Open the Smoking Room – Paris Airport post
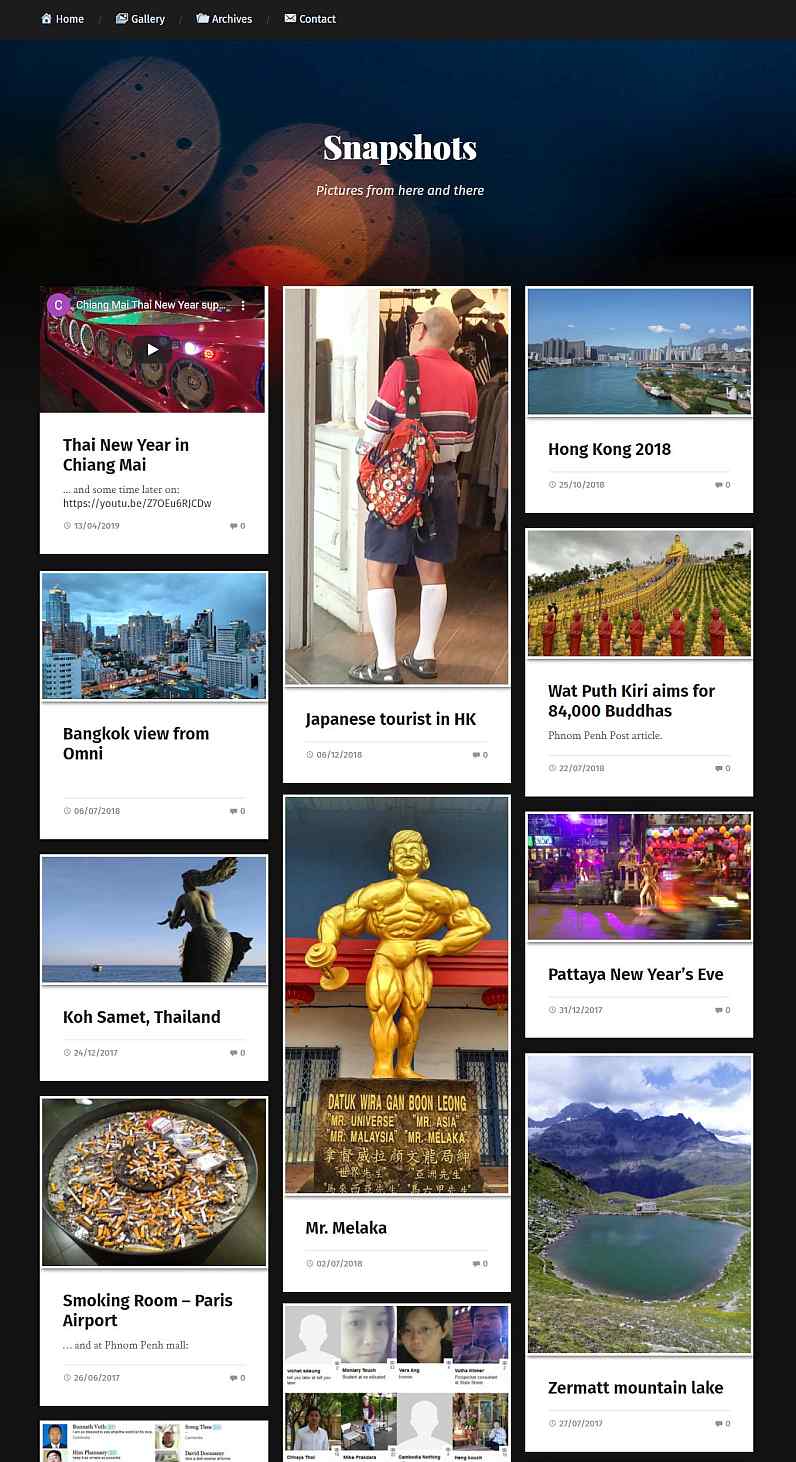The height and width of the screenshot is (1462, 796). coord(147,1310)
